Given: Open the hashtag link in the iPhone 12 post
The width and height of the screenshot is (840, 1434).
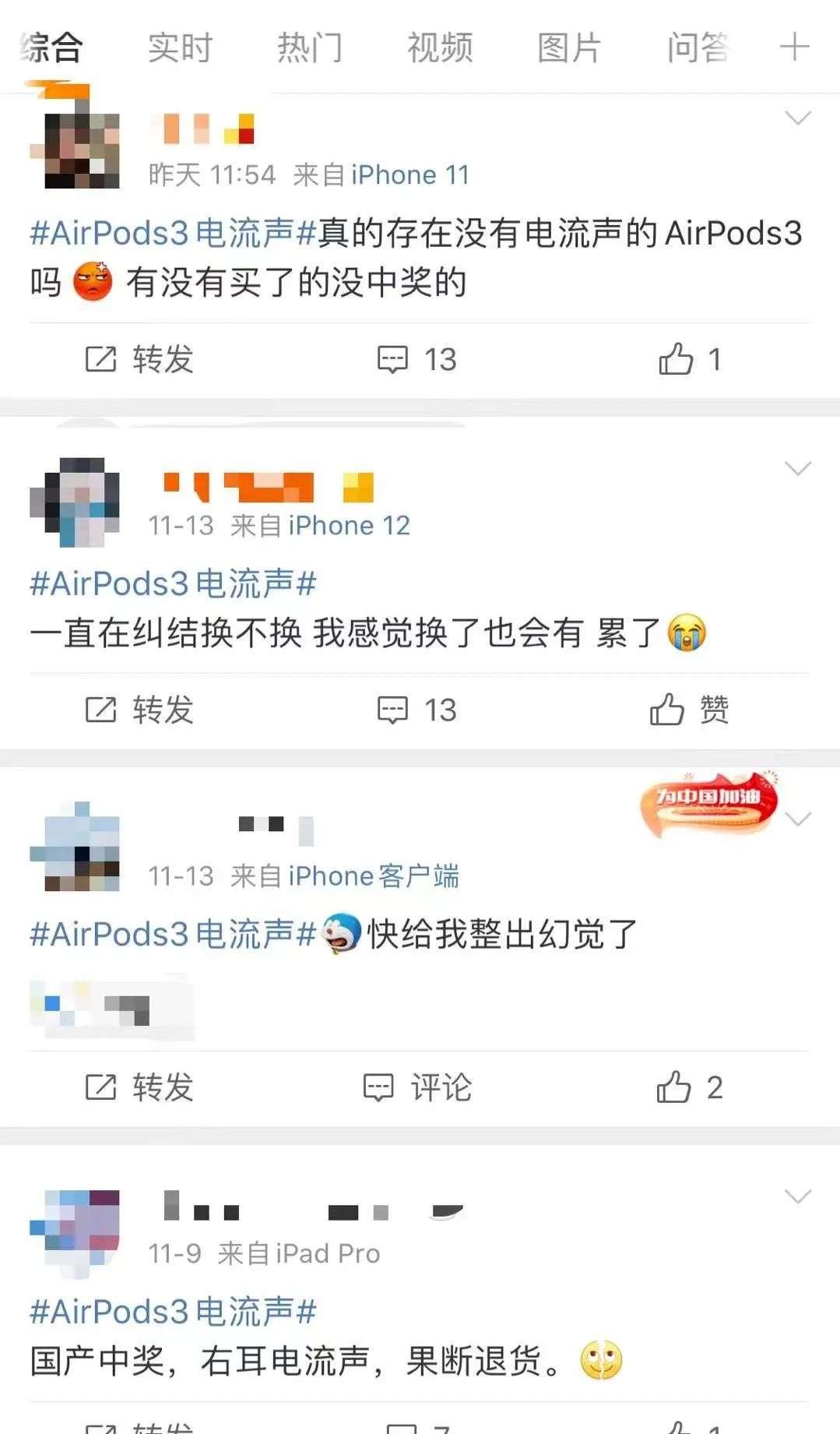Looking at the screenshot, I should [173, 584].
